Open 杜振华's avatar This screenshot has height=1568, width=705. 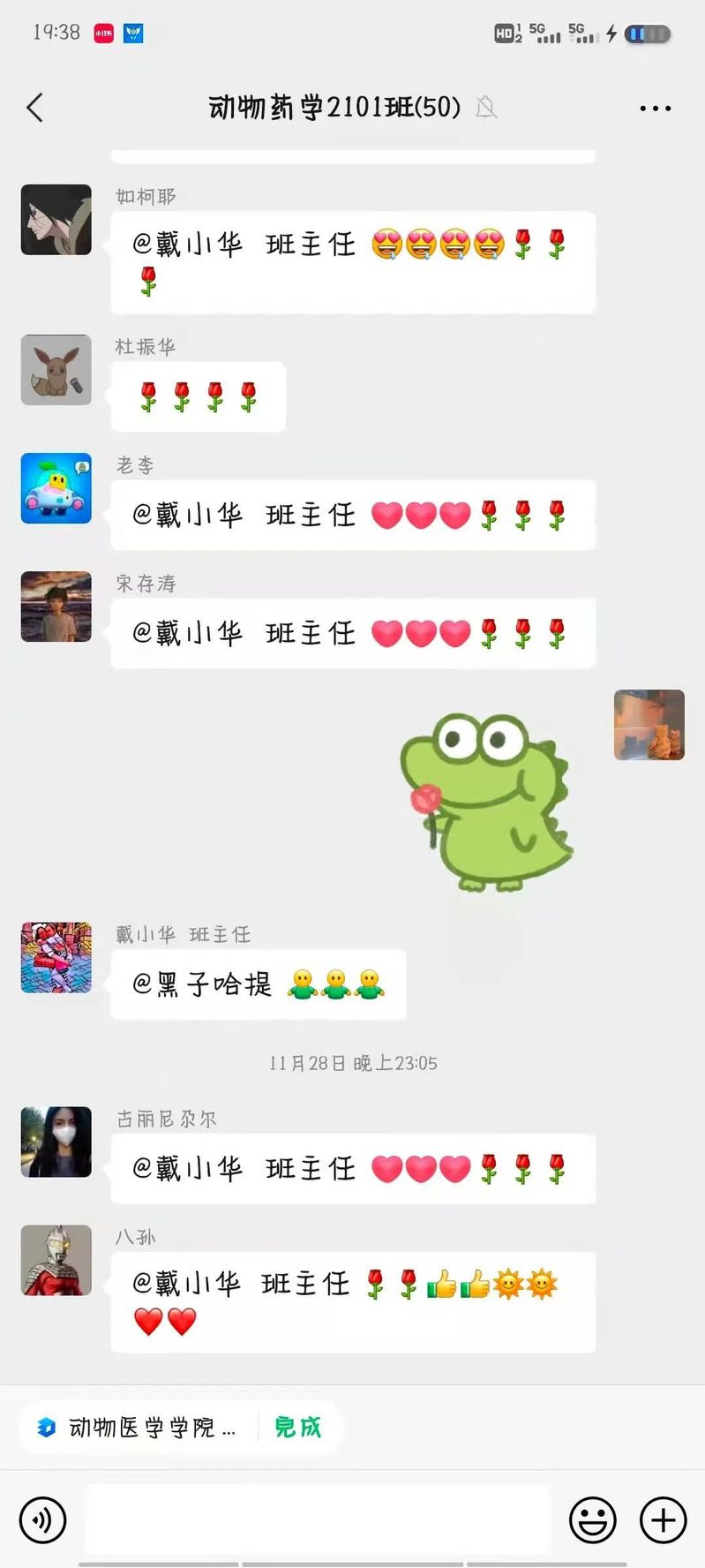pyautogui.click(x=56, y=370)
